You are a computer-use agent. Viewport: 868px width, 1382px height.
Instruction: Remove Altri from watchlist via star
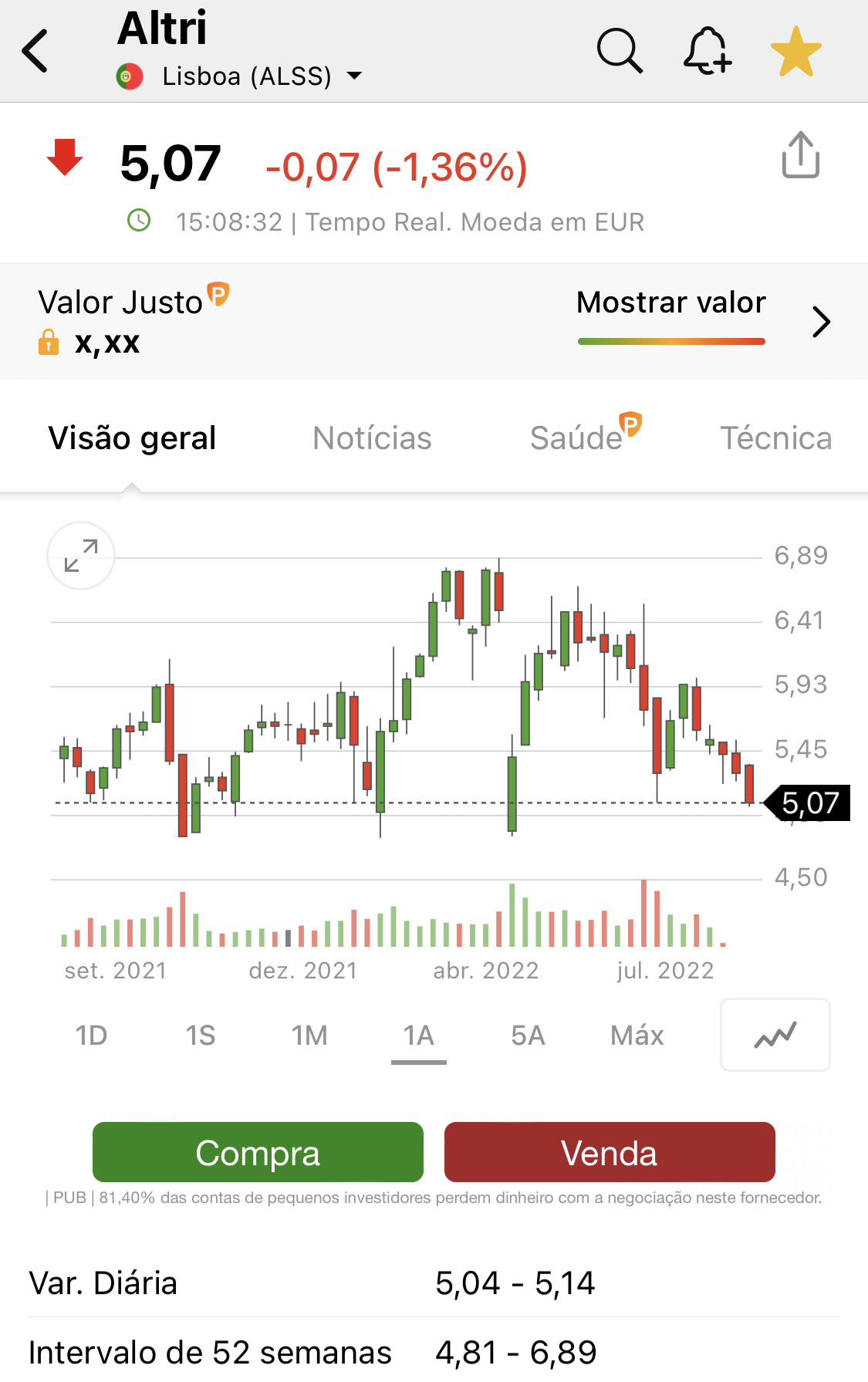796,52
